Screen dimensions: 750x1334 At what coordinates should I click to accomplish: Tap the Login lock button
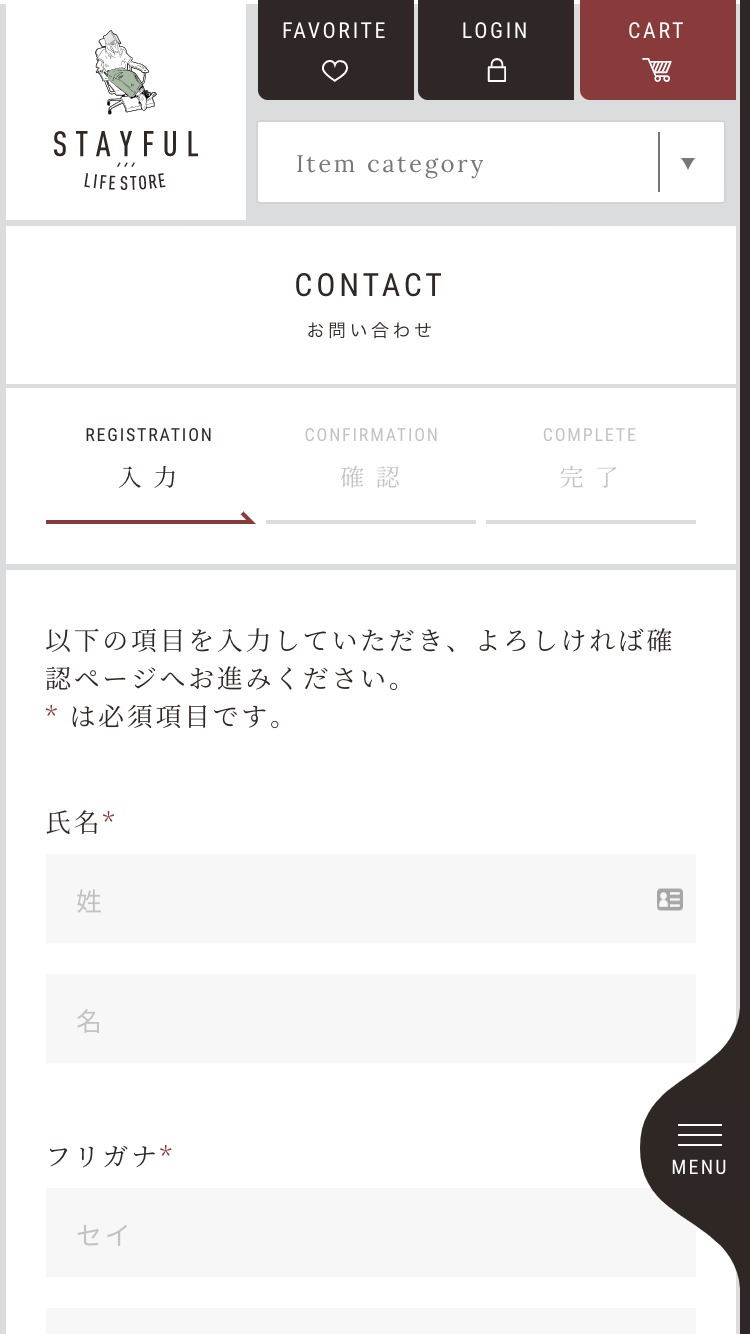(x=496, y=50)
